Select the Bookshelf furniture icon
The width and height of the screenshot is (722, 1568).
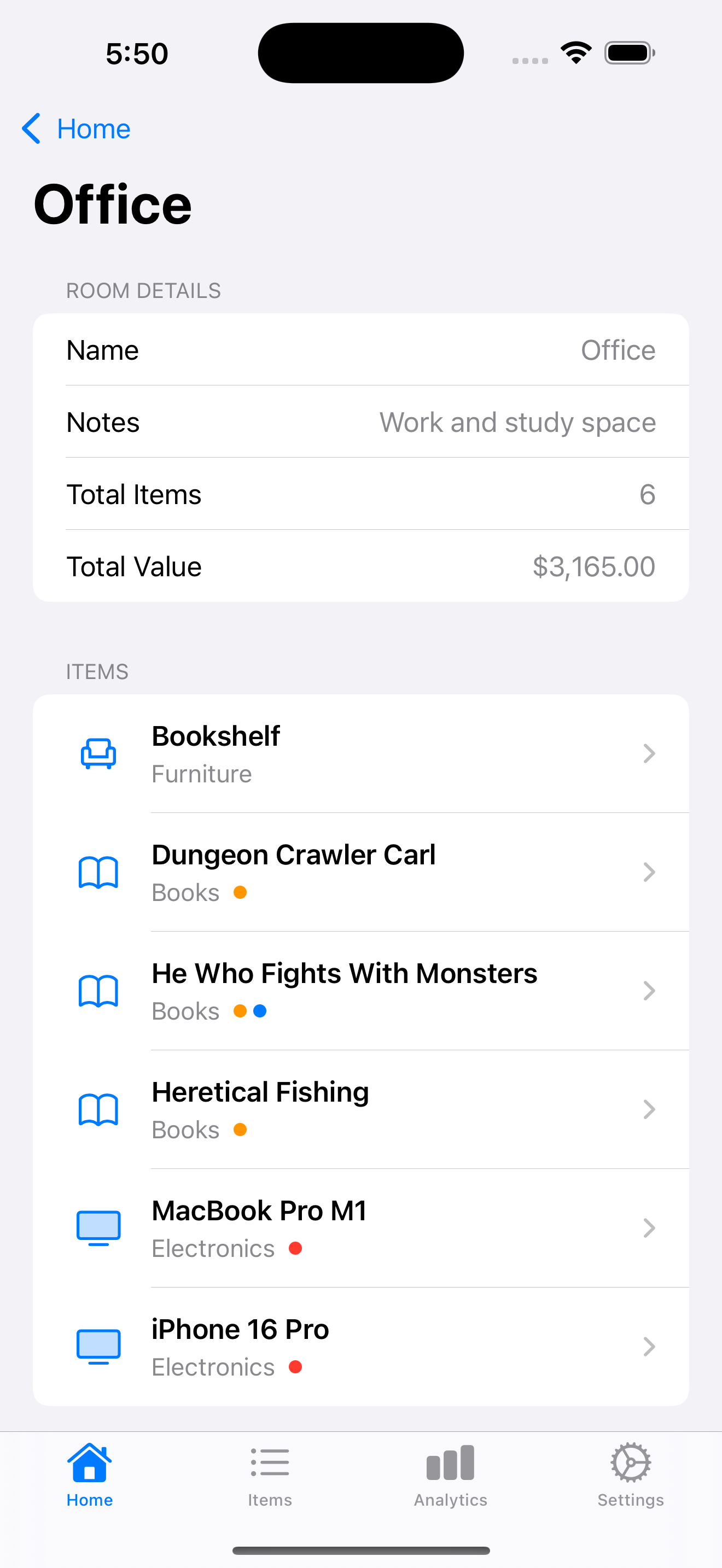click(x=98, y=753)
